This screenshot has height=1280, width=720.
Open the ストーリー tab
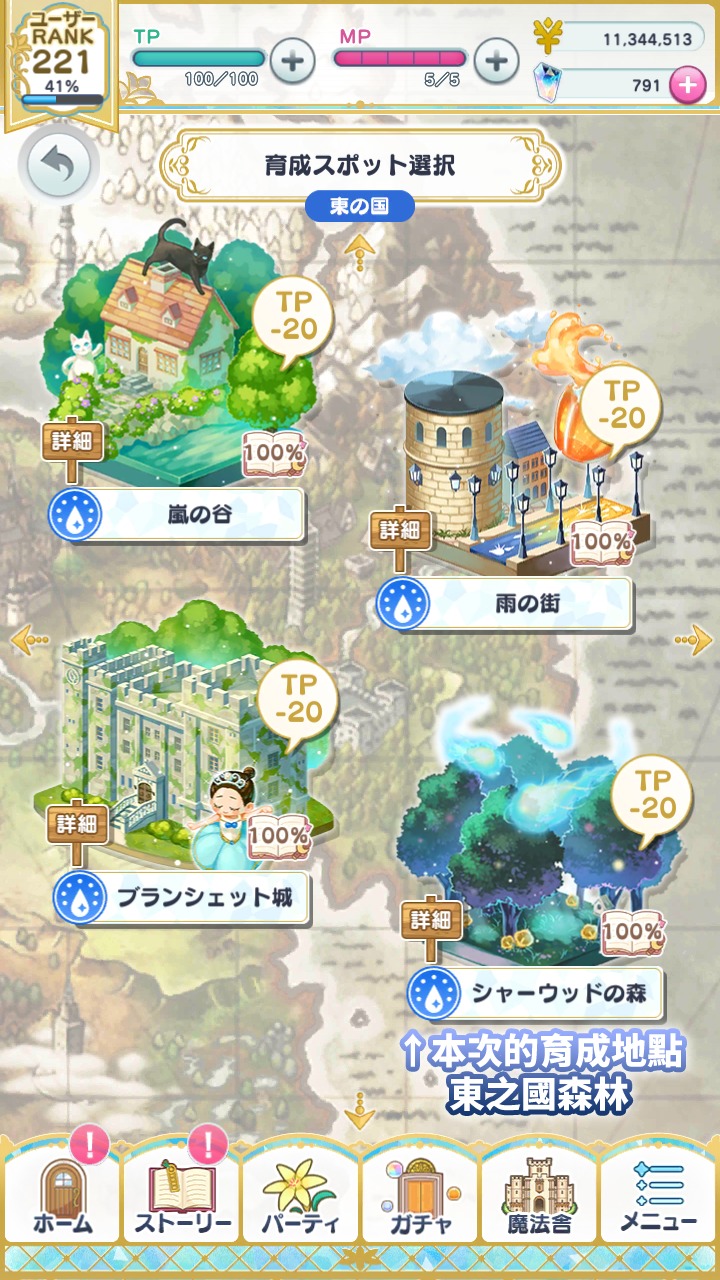pos(181,1199)
